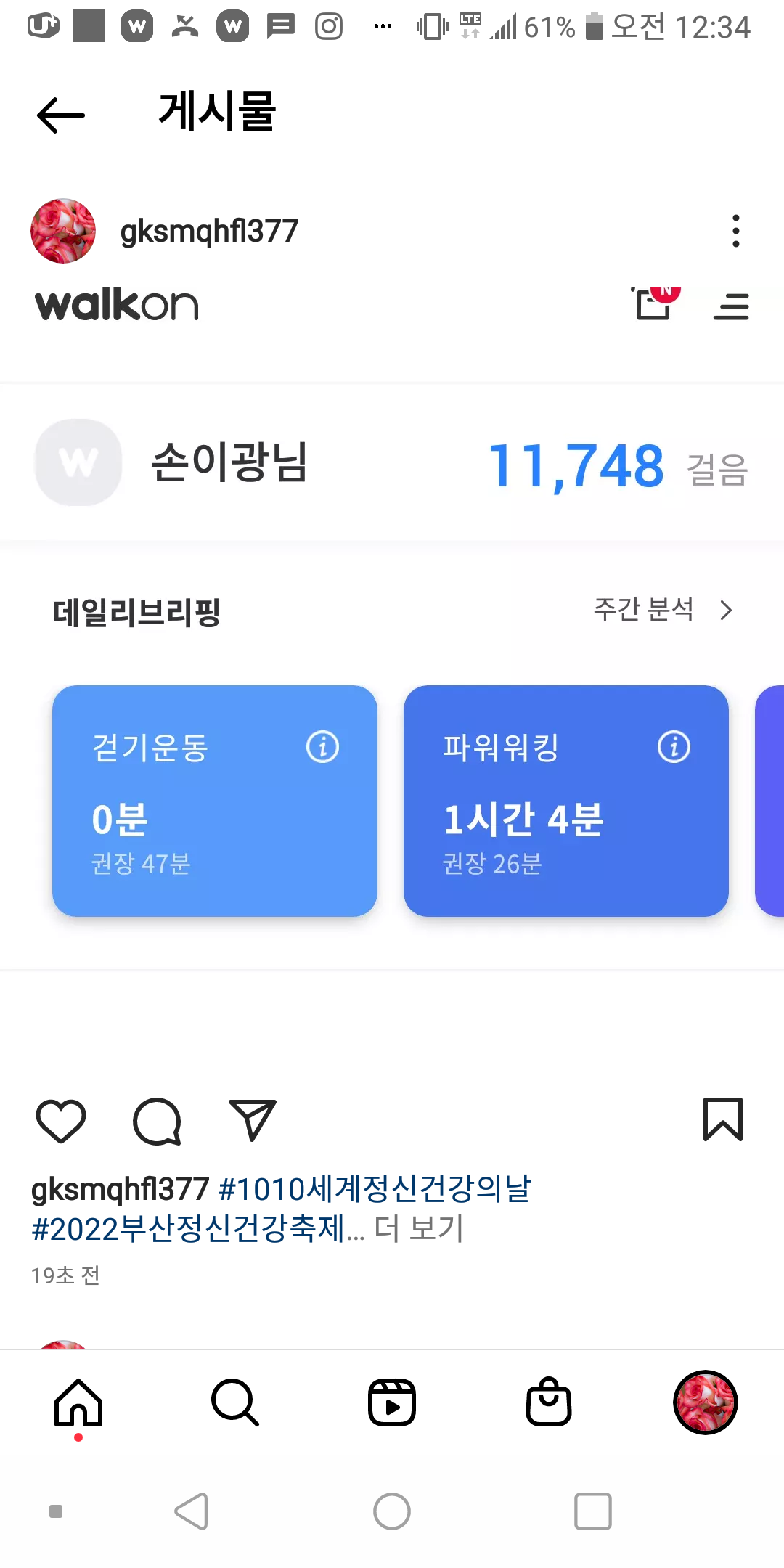Open the post options three-dot menu
Viewport: 784px width, 1568px height.
pyautogui.click(x=735, y=231)
